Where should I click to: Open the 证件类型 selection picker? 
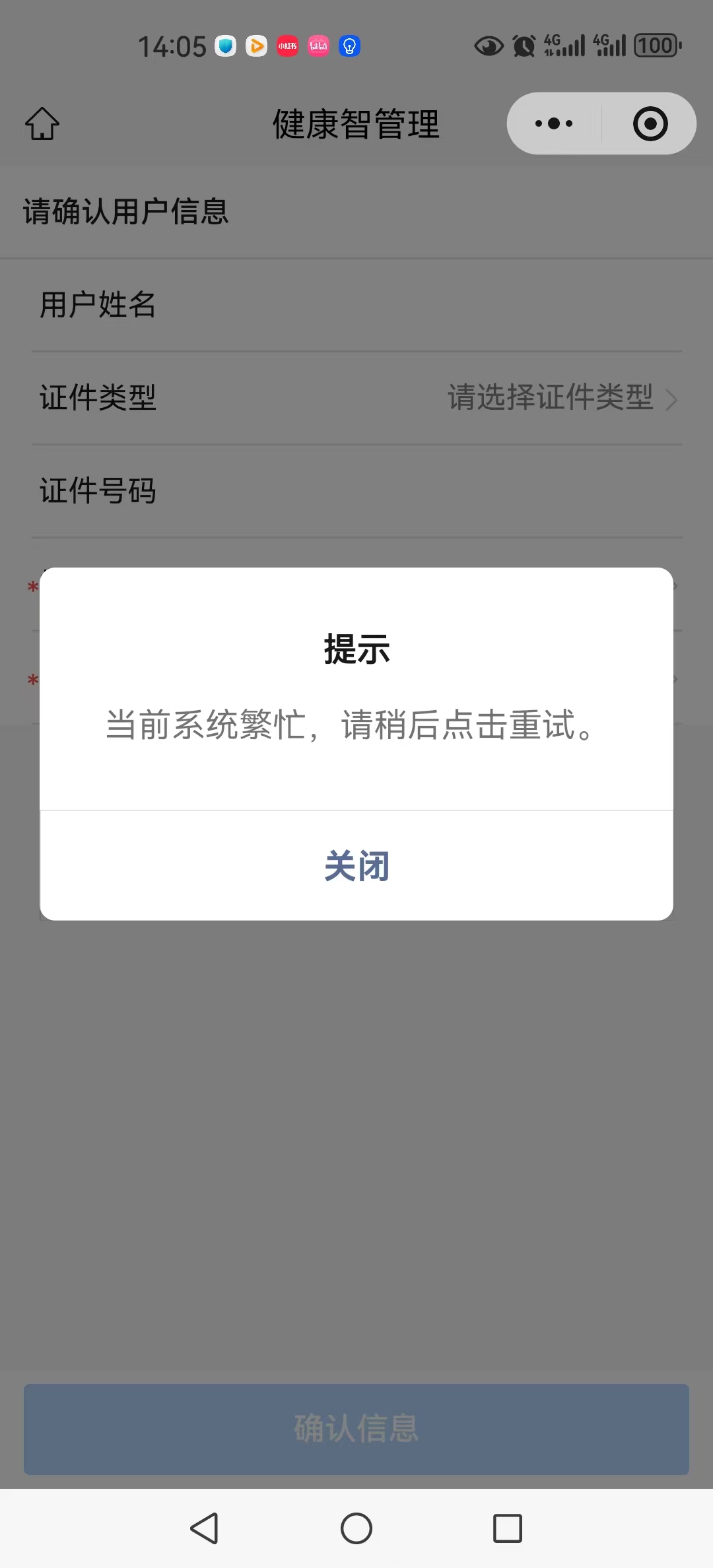pos(561,398)
